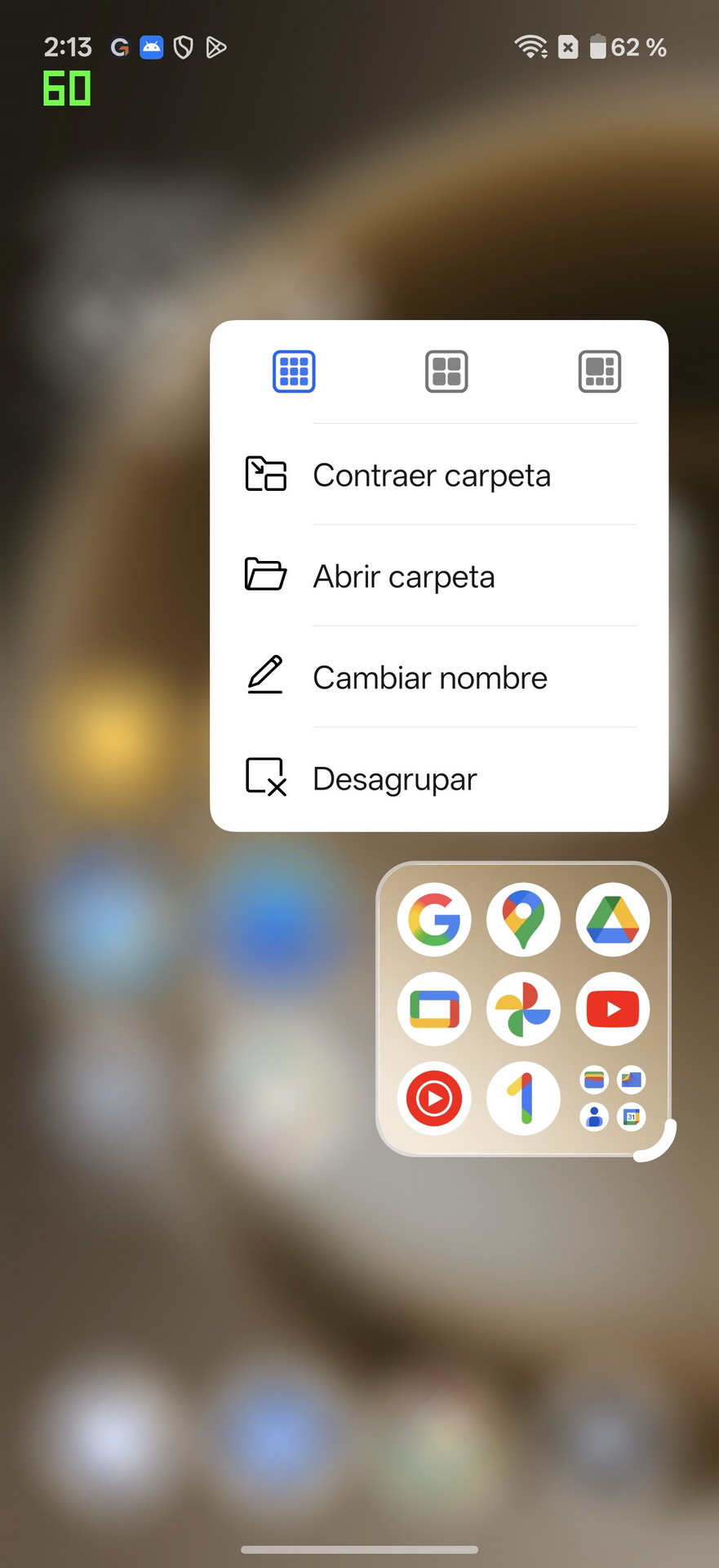
Task: Open YouTube in the folder
Action: click(613, 1009)
